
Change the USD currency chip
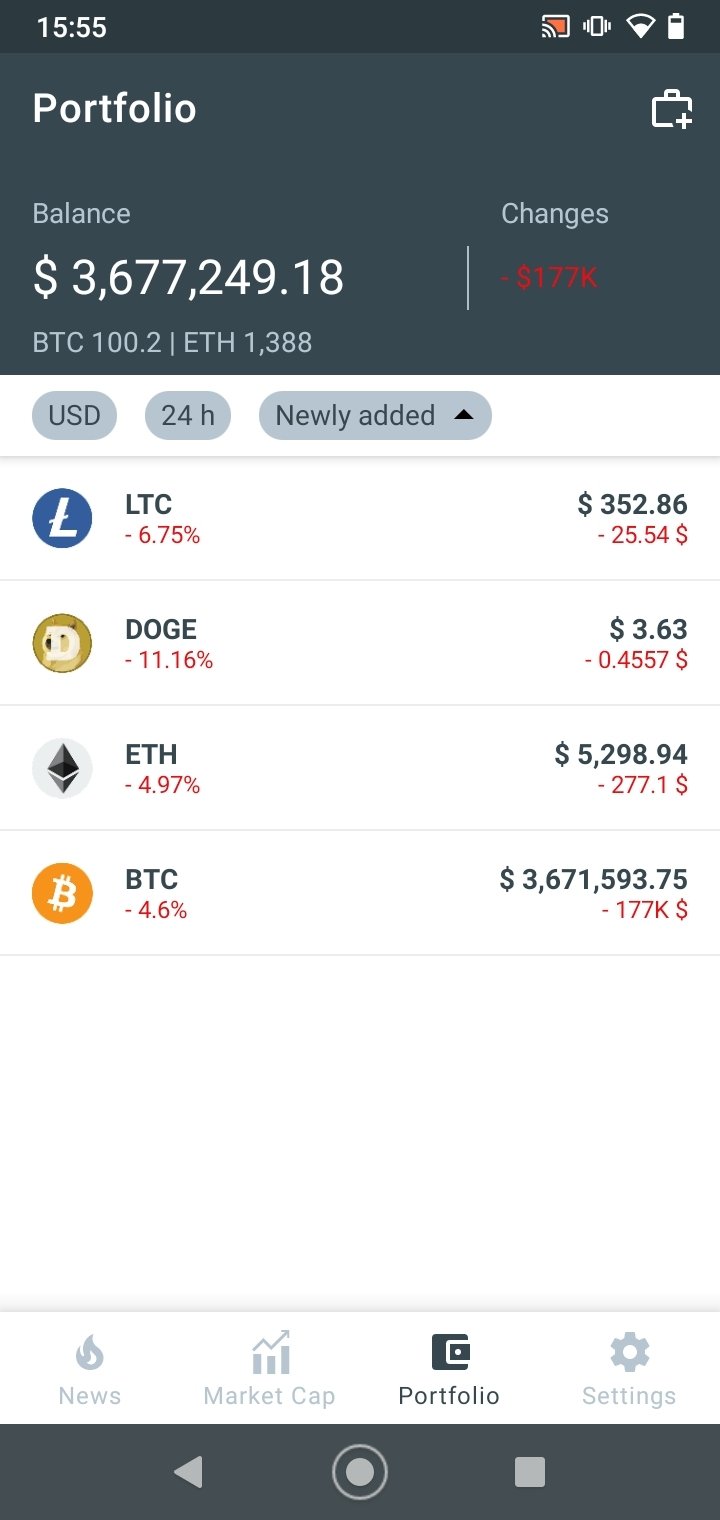75,416
